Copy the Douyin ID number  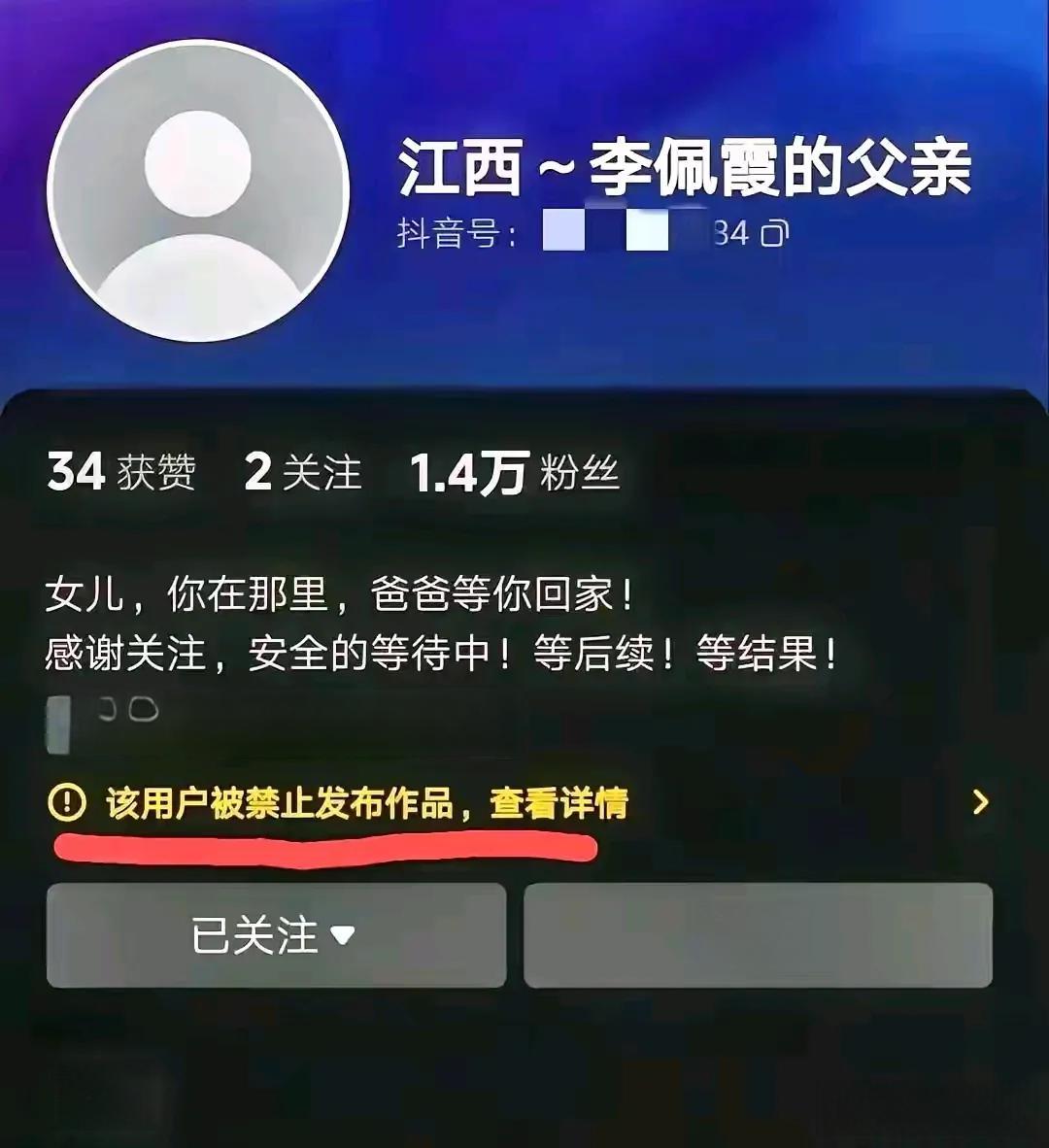point(774,233)
